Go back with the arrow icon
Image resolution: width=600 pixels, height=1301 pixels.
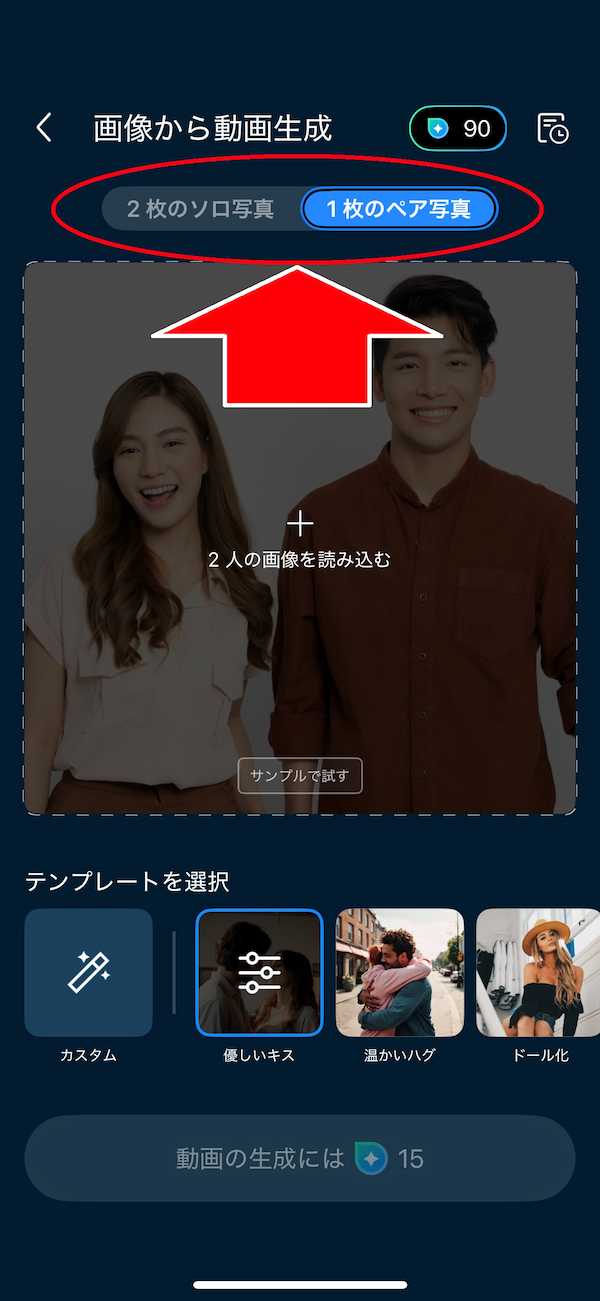(x=44, y=128)
